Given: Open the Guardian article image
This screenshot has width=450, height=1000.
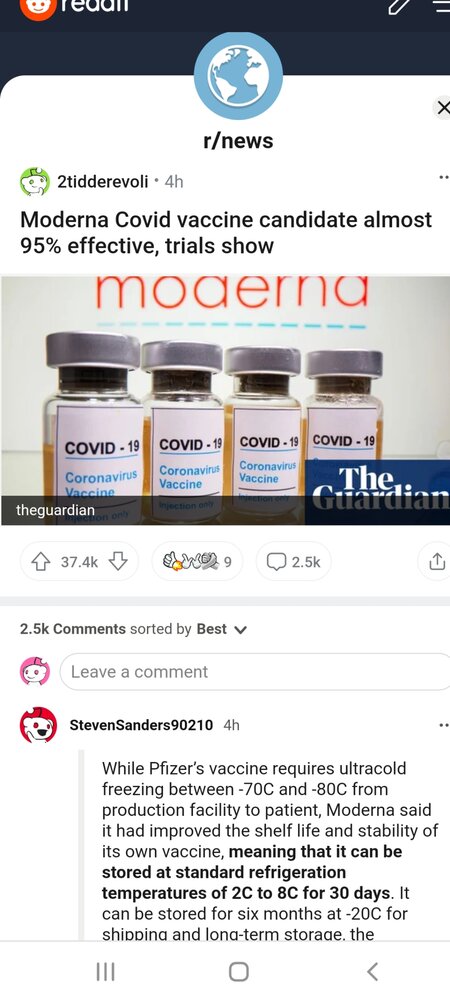Looking at the screenshot, I should [x=225, y=400].
